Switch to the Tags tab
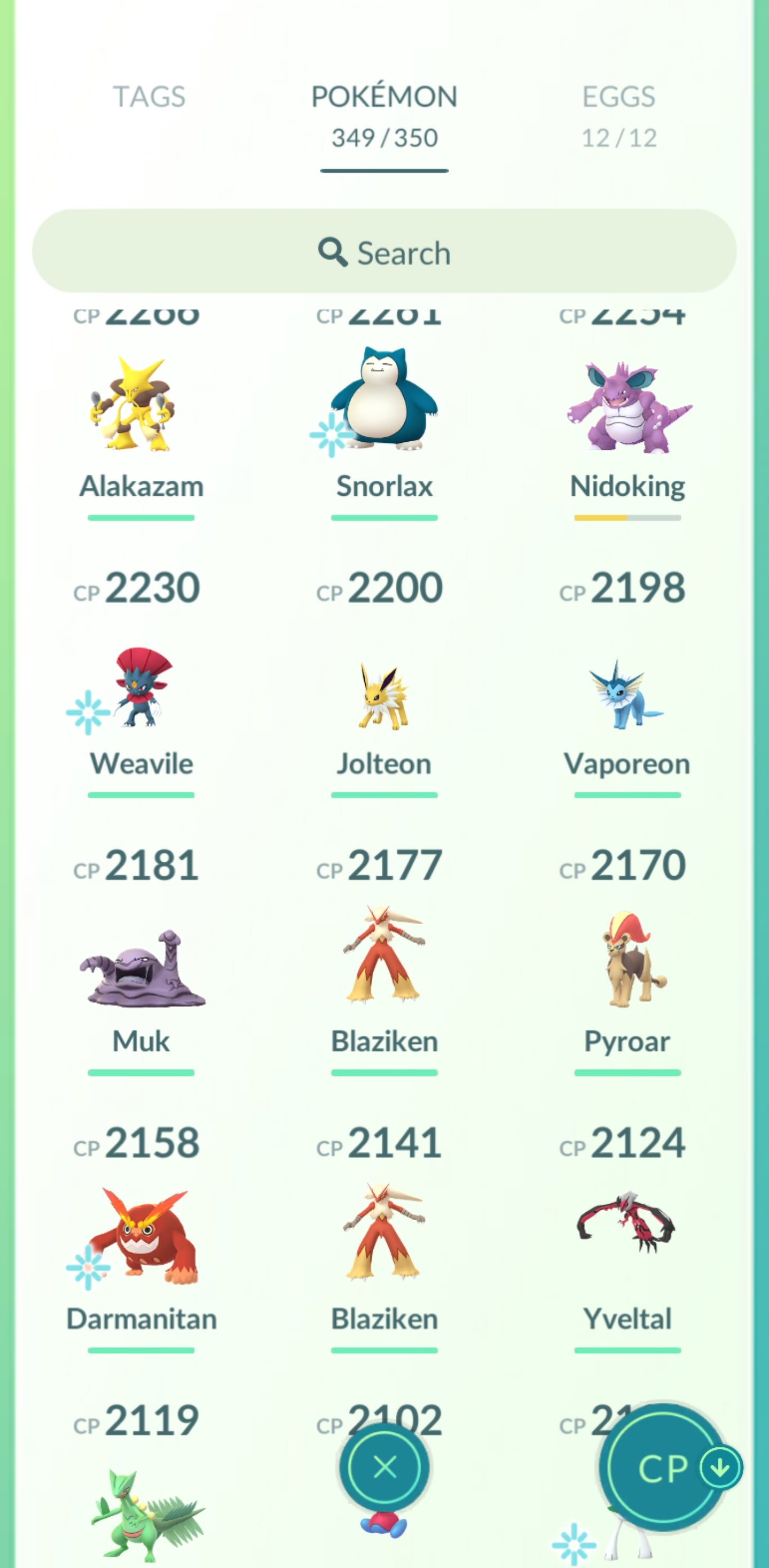The image size is (769, 1568). tap(149, 97)
